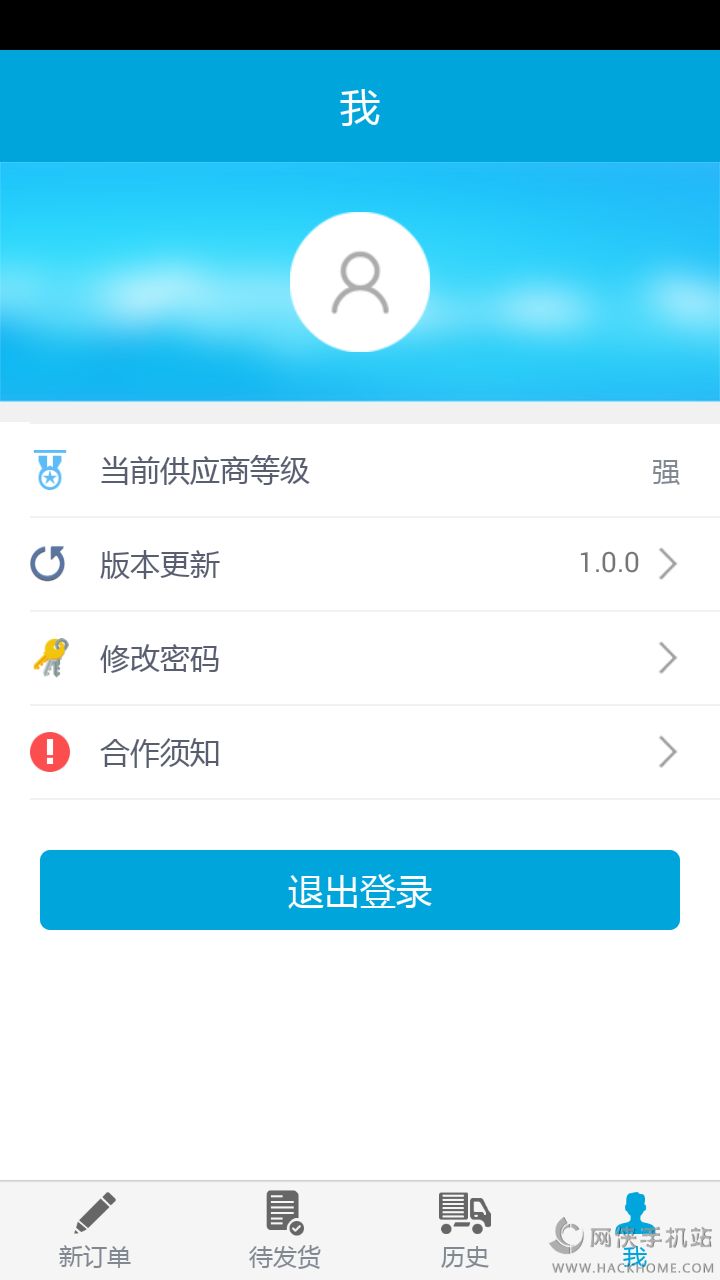Tap the profile avatar picture
Screen dimensions: 720x1280
[x=360, y=282]
